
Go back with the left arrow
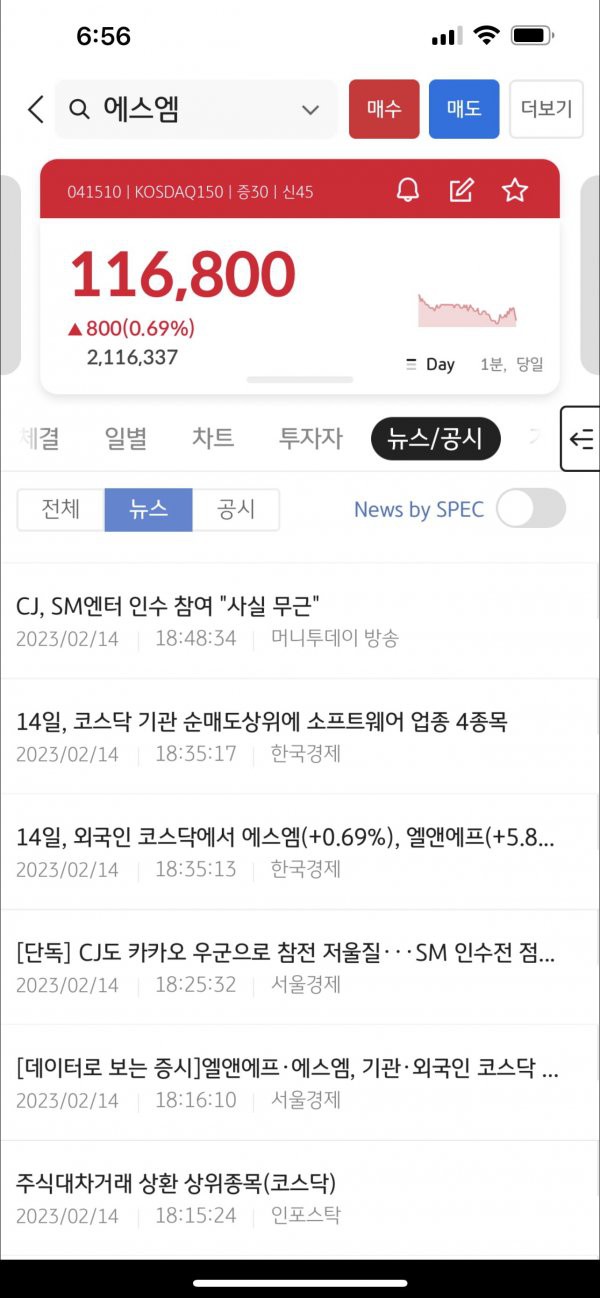pyautogui.click(x=35, y=109)
